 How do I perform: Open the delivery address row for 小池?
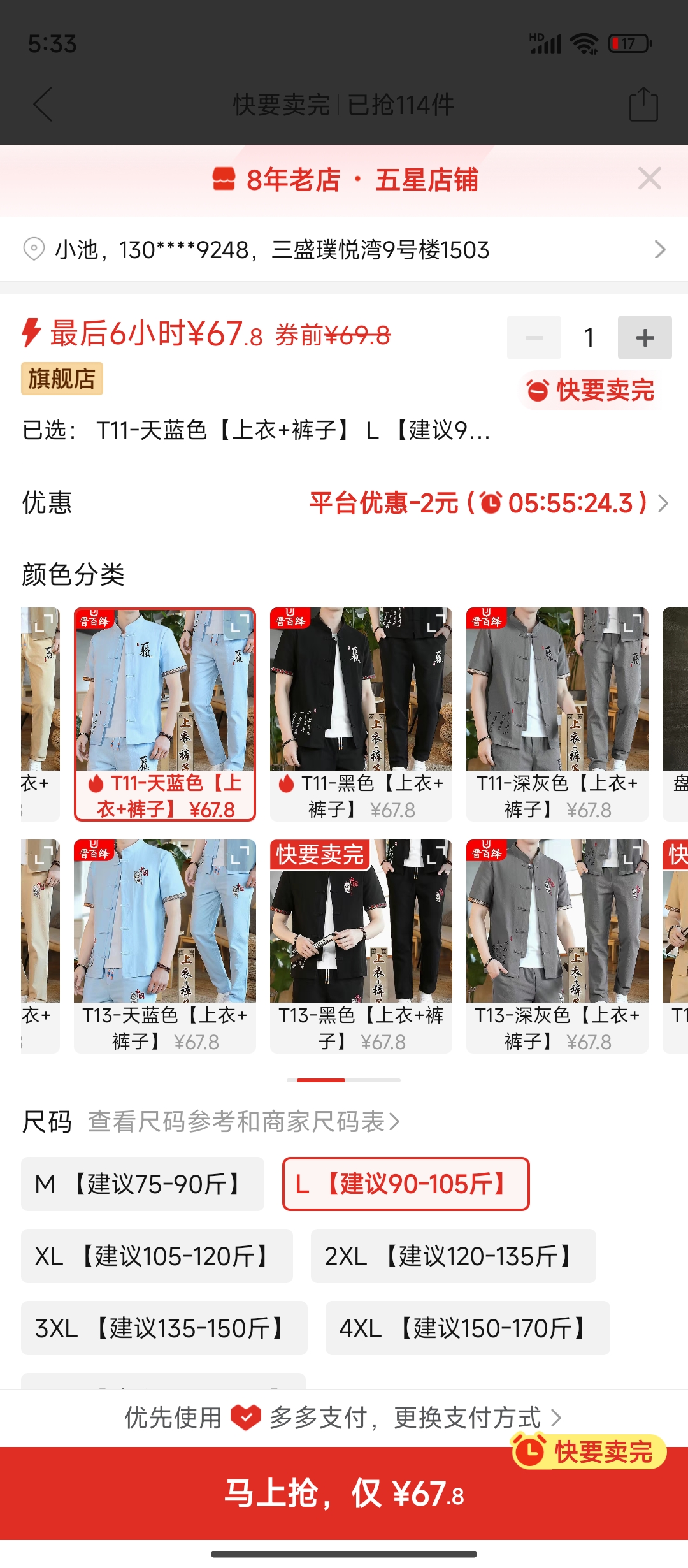click(344, 249)
